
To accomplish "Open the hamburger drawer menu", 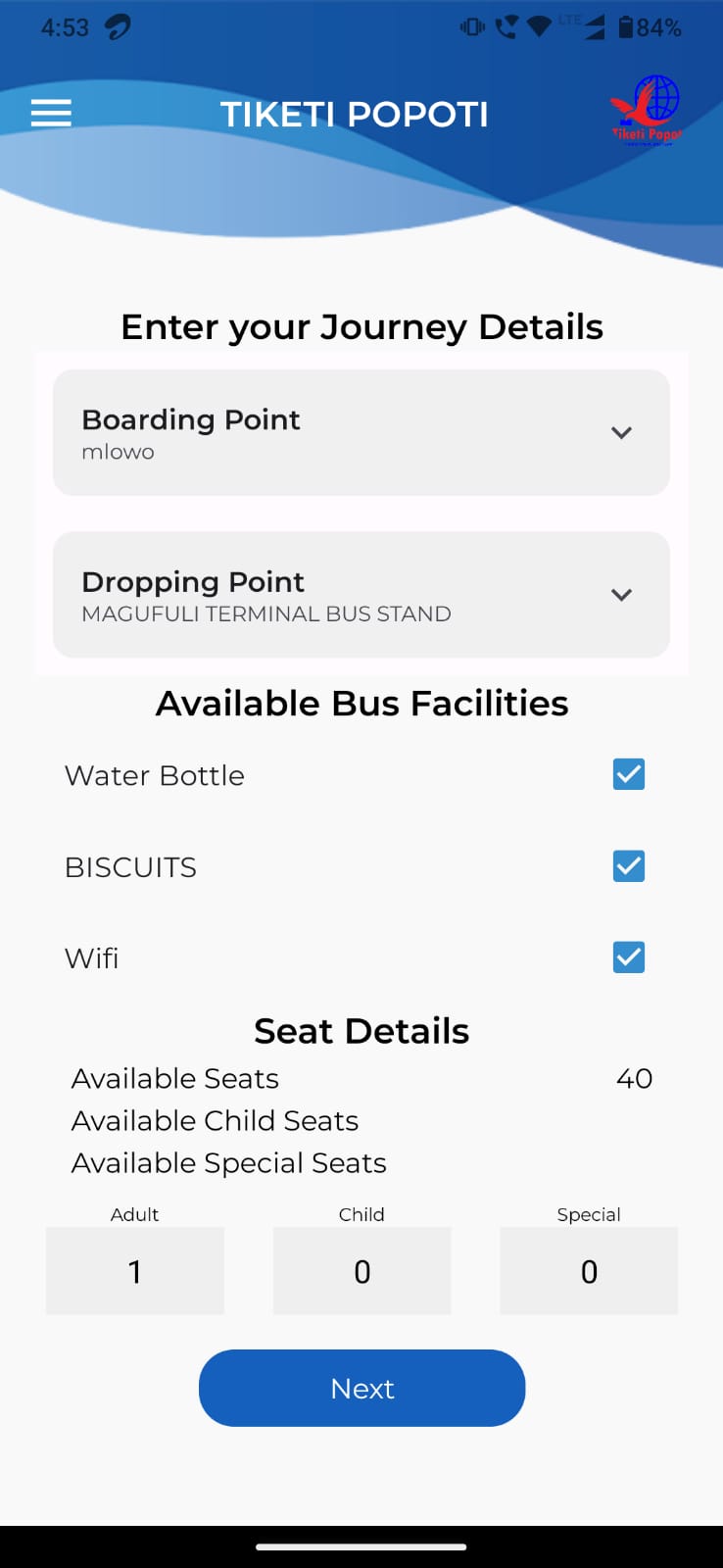I will [51, 114].
